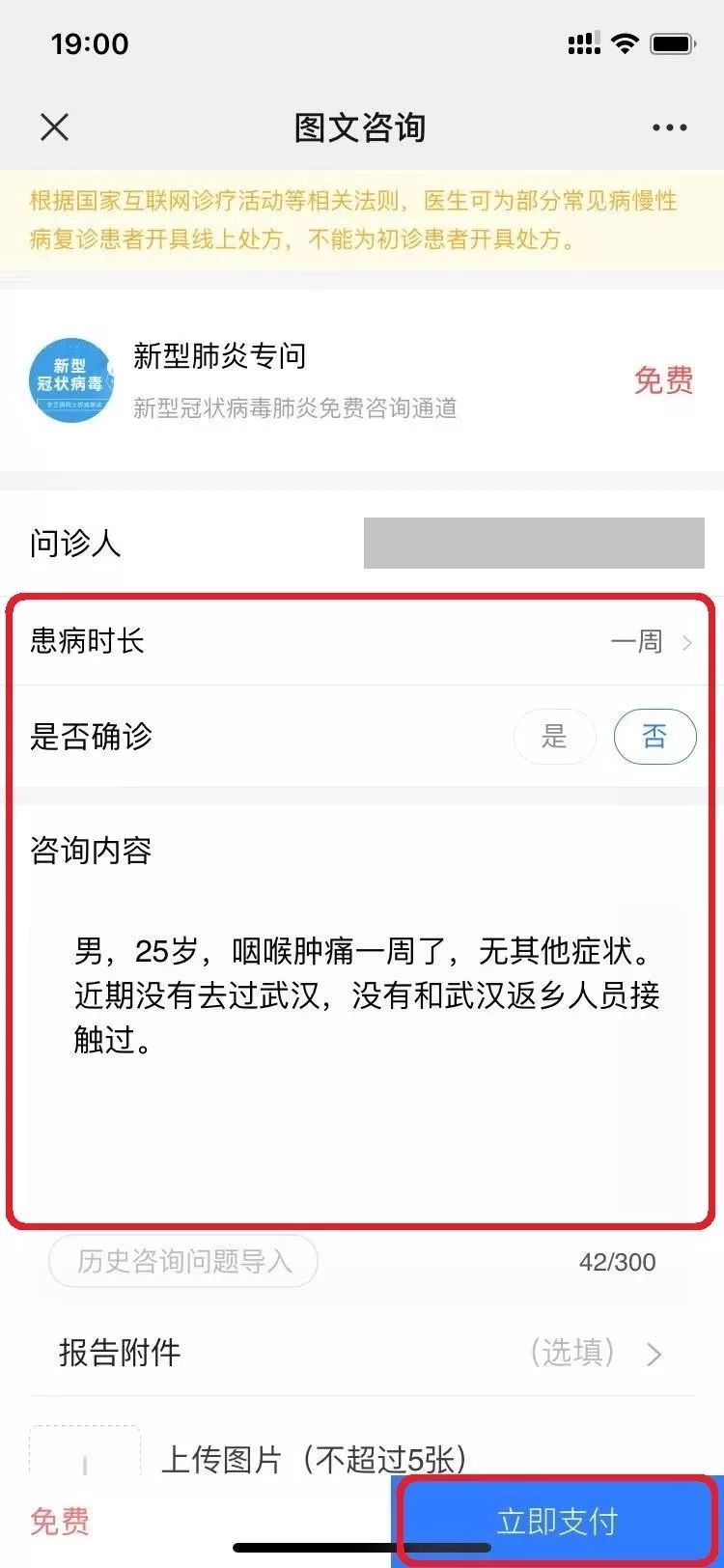Select 是 for 是否确诊

click(x=554, y=737)
